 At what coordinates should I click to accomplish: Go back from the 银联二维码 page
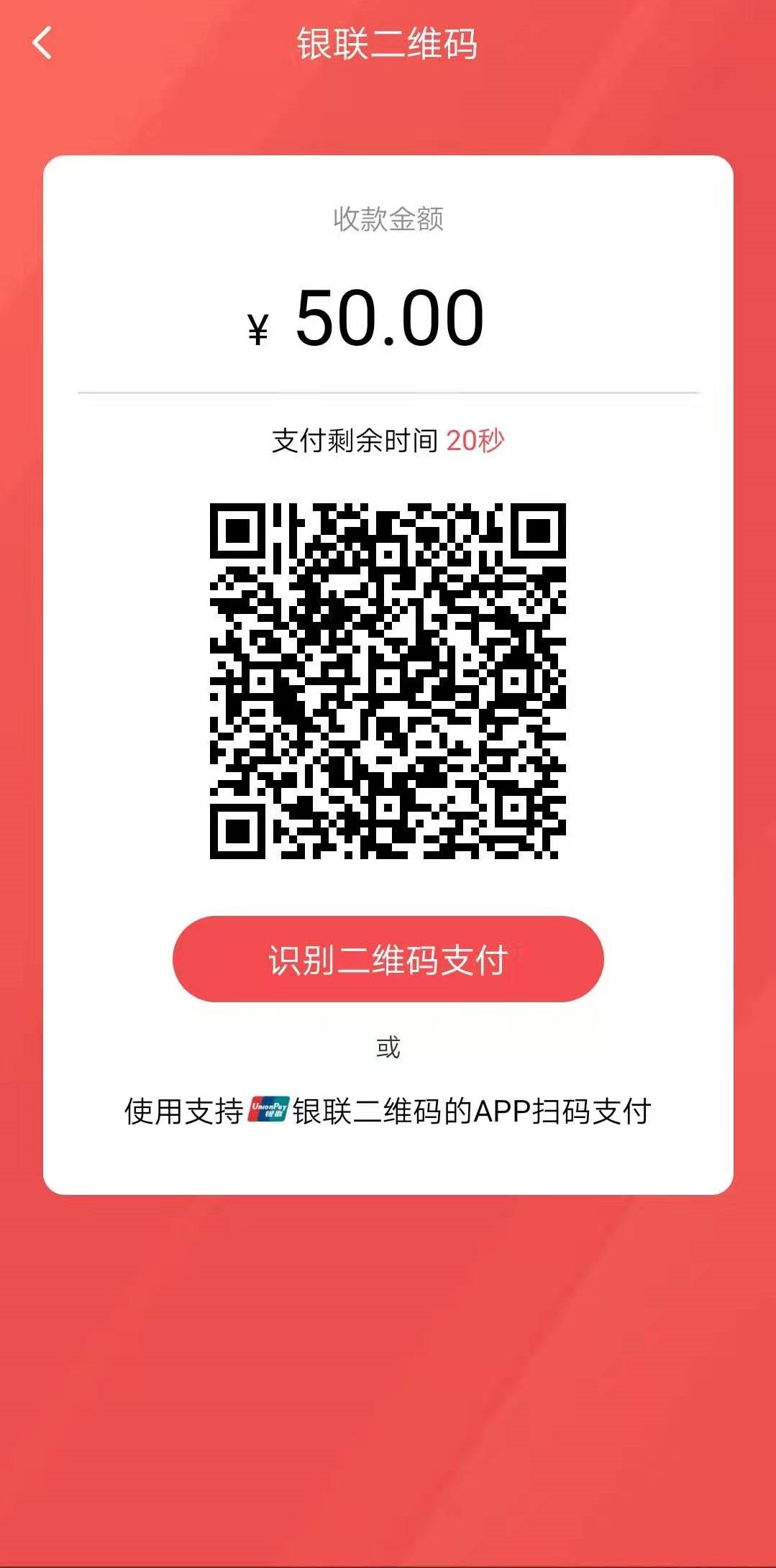43,43
